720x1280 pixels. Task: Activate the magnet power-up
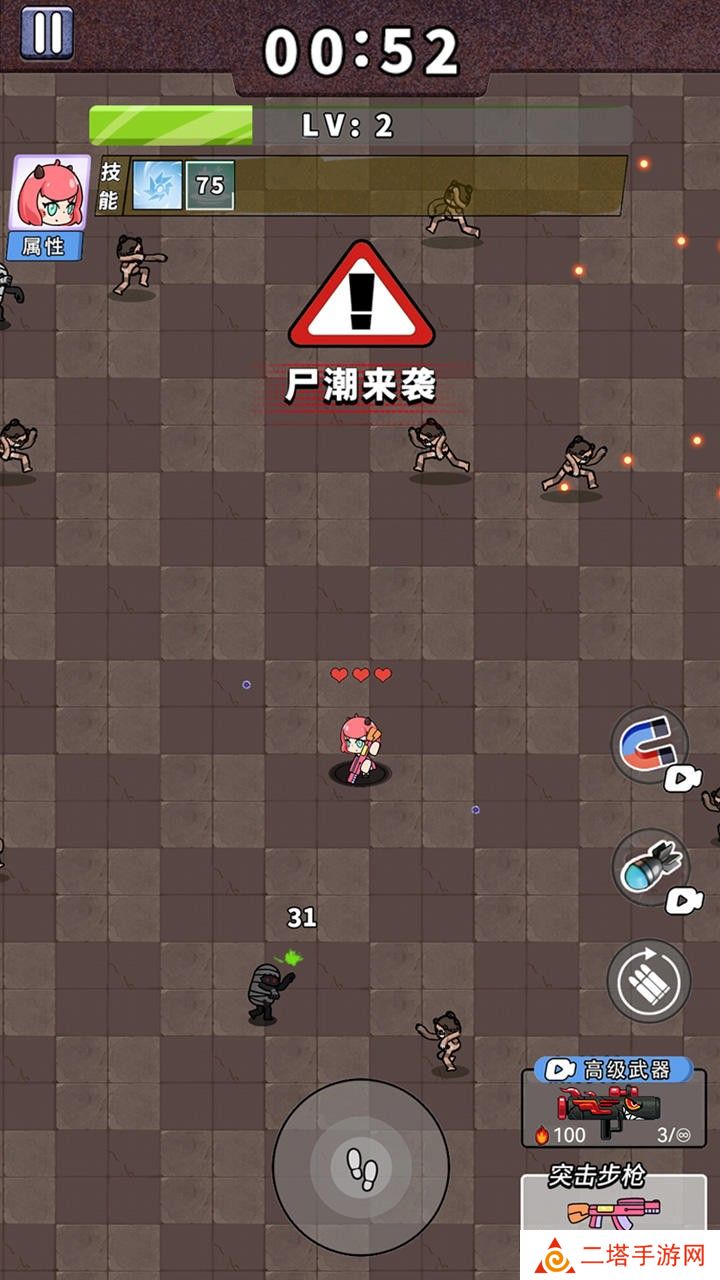click(650, 745)
